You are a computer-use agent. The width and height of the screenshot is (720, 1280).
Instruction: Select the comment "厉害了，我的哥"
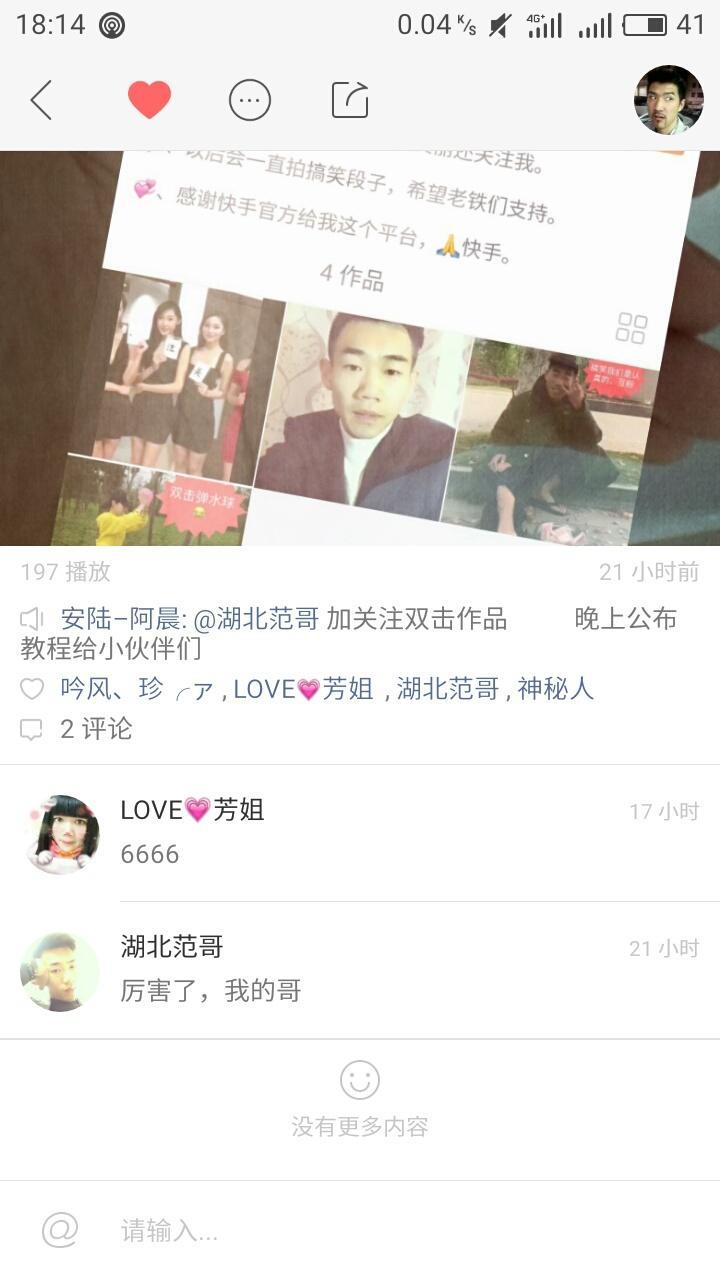(x=211, y=991)
